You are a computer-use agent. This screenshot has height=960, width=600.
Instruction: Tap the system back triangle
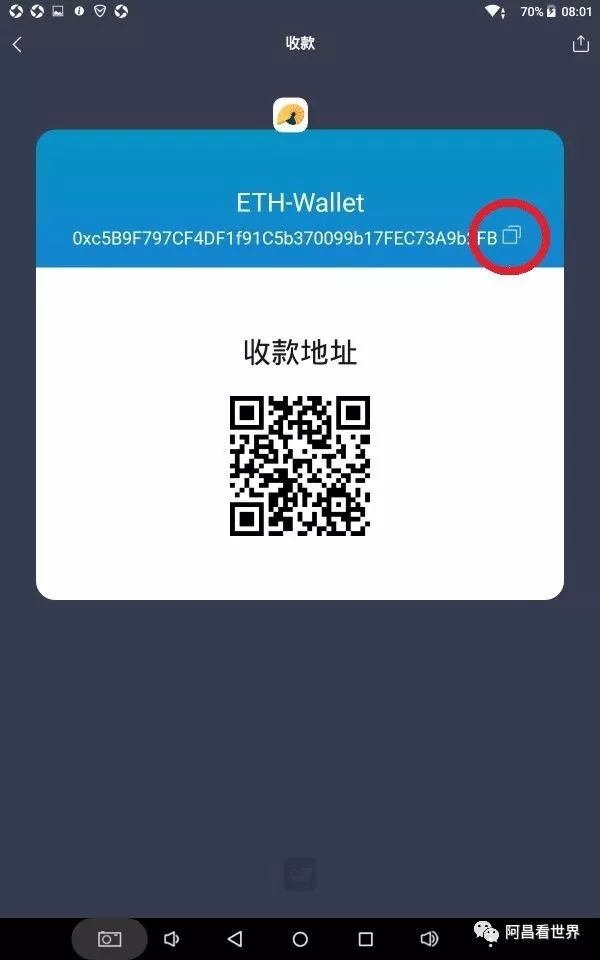(235, 939)
